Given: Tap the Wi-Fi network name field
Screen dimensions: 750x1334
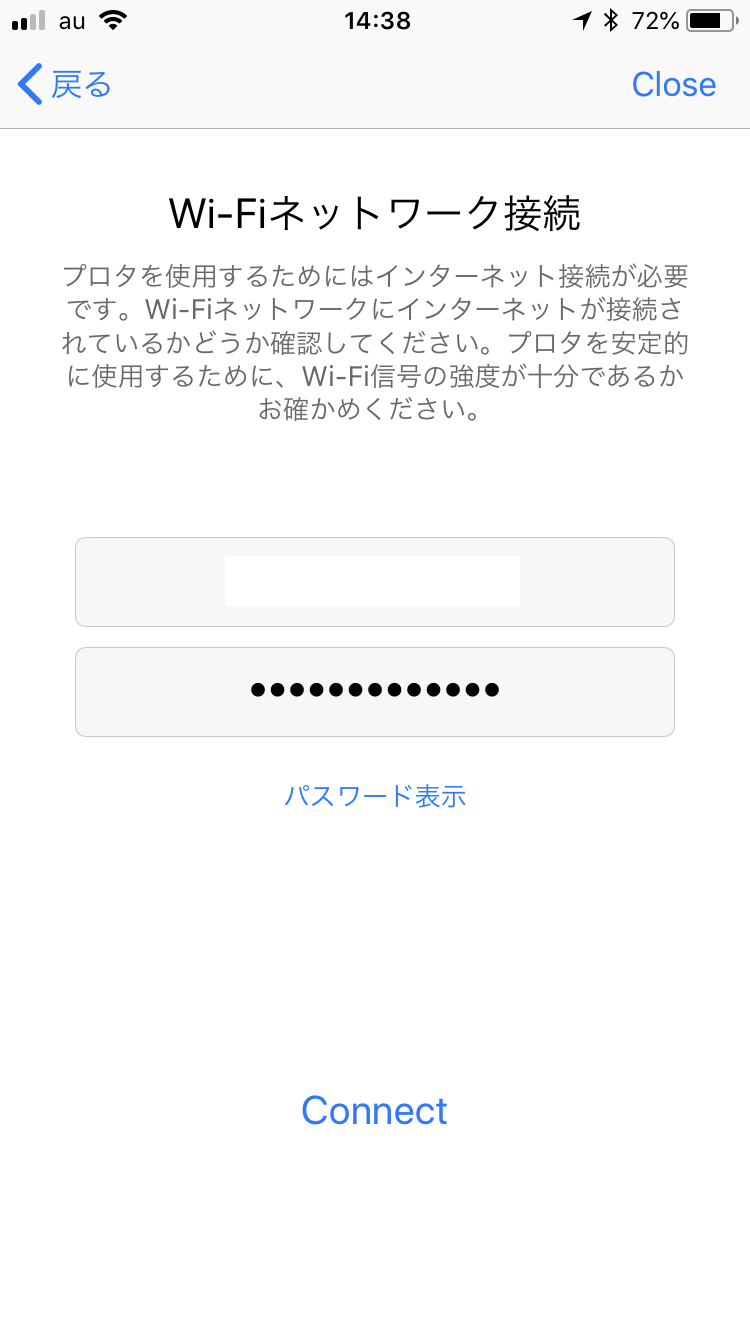Looking at the screenshot, I should tap(375, 582).
